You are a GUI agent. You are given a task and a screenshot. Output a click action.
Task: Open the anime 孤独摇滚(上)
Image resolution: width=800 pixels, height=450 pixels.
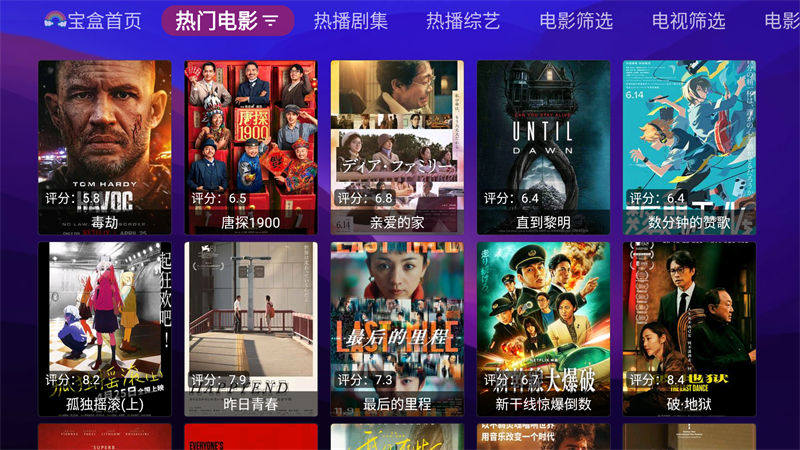pyautogui.click(x=105, y=328)
